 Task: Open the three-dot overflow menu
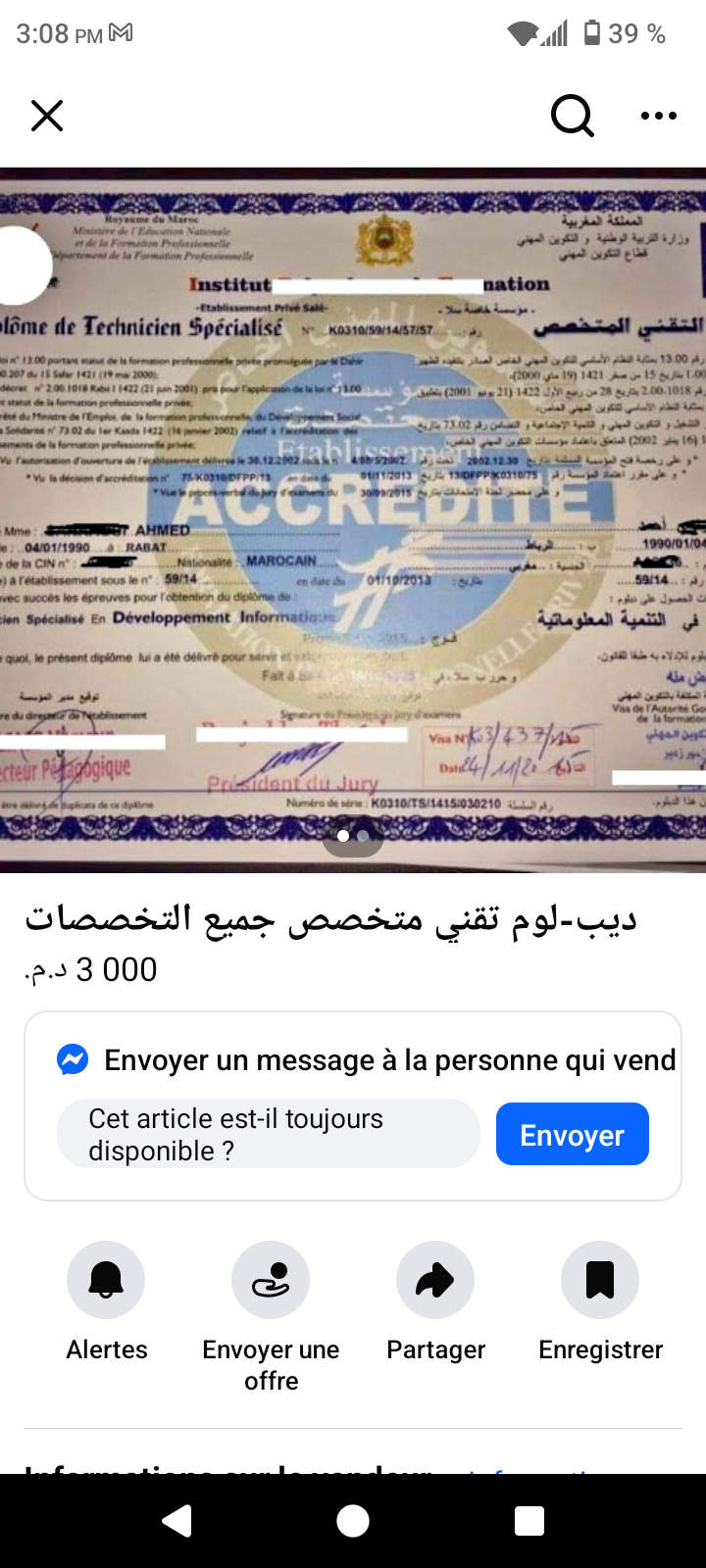click(658, 116)
